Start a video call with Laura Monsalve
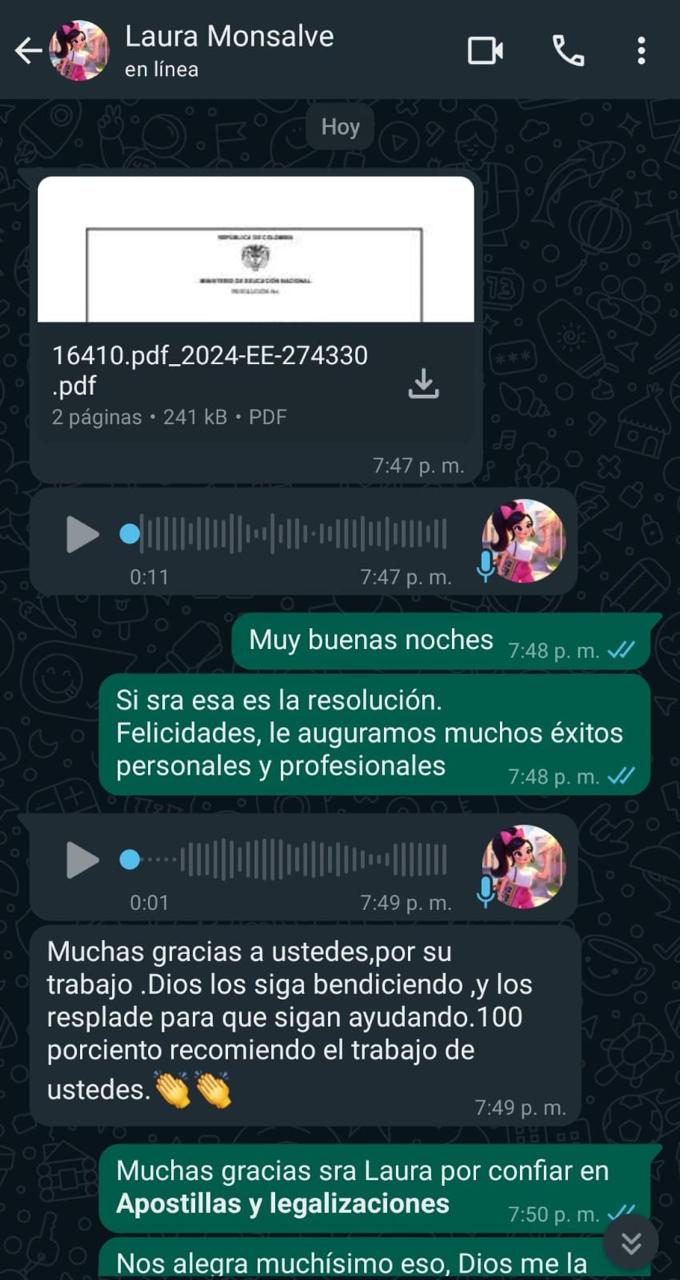 click(x=485, y=51)
